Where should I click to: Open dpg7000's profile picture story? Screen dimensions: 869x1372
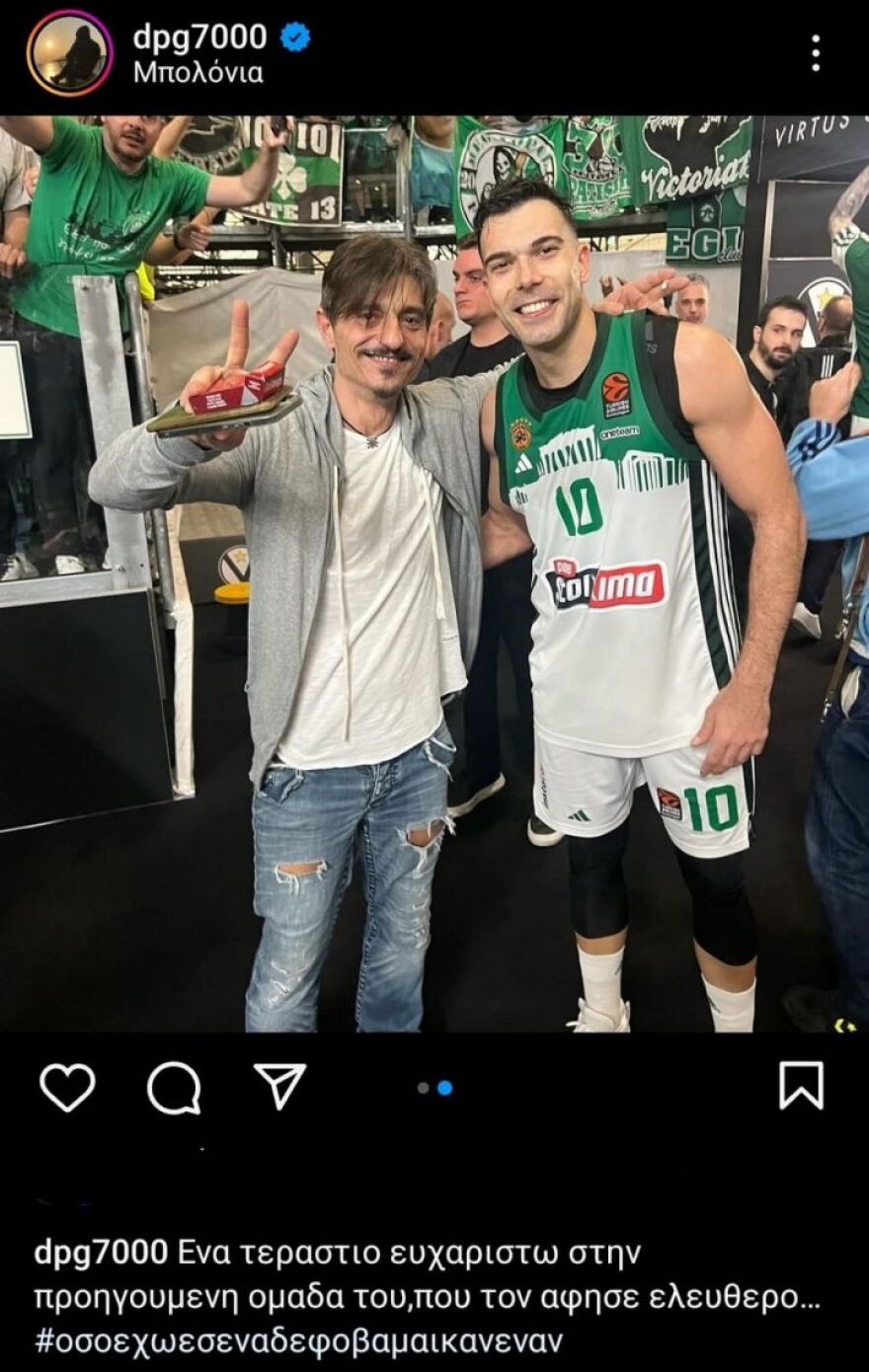(69, 53)
